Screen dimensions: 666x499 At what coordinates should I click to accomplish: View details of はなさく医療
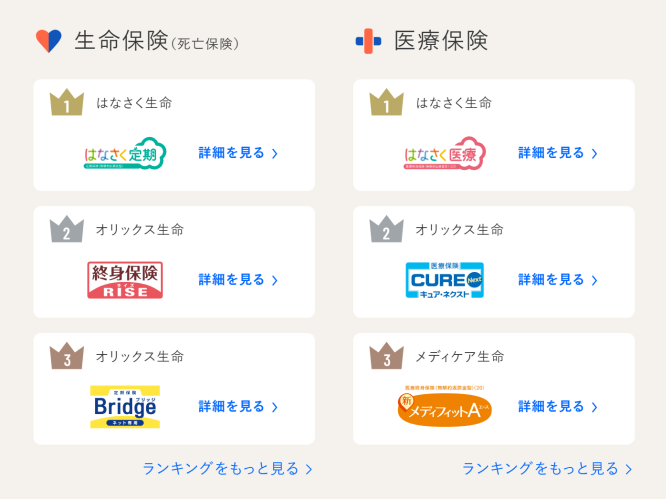tap(558, 153)
